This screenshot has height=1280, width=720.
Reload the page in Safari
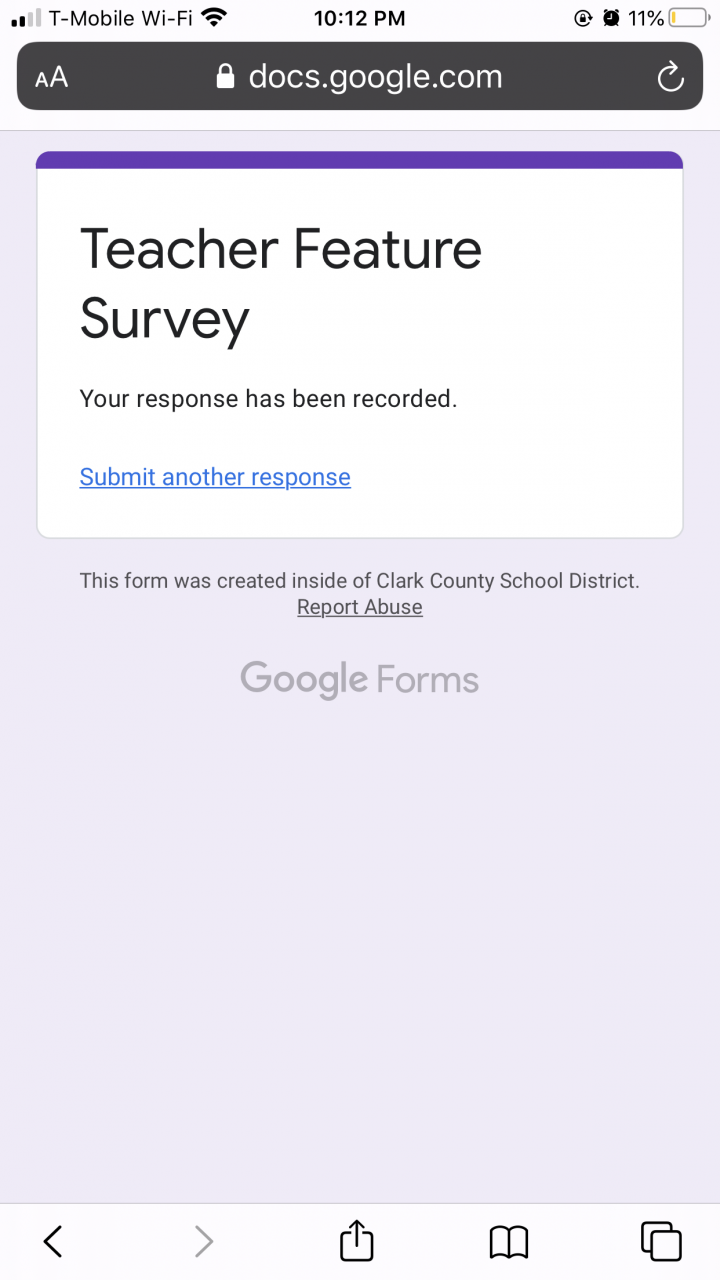669,77
